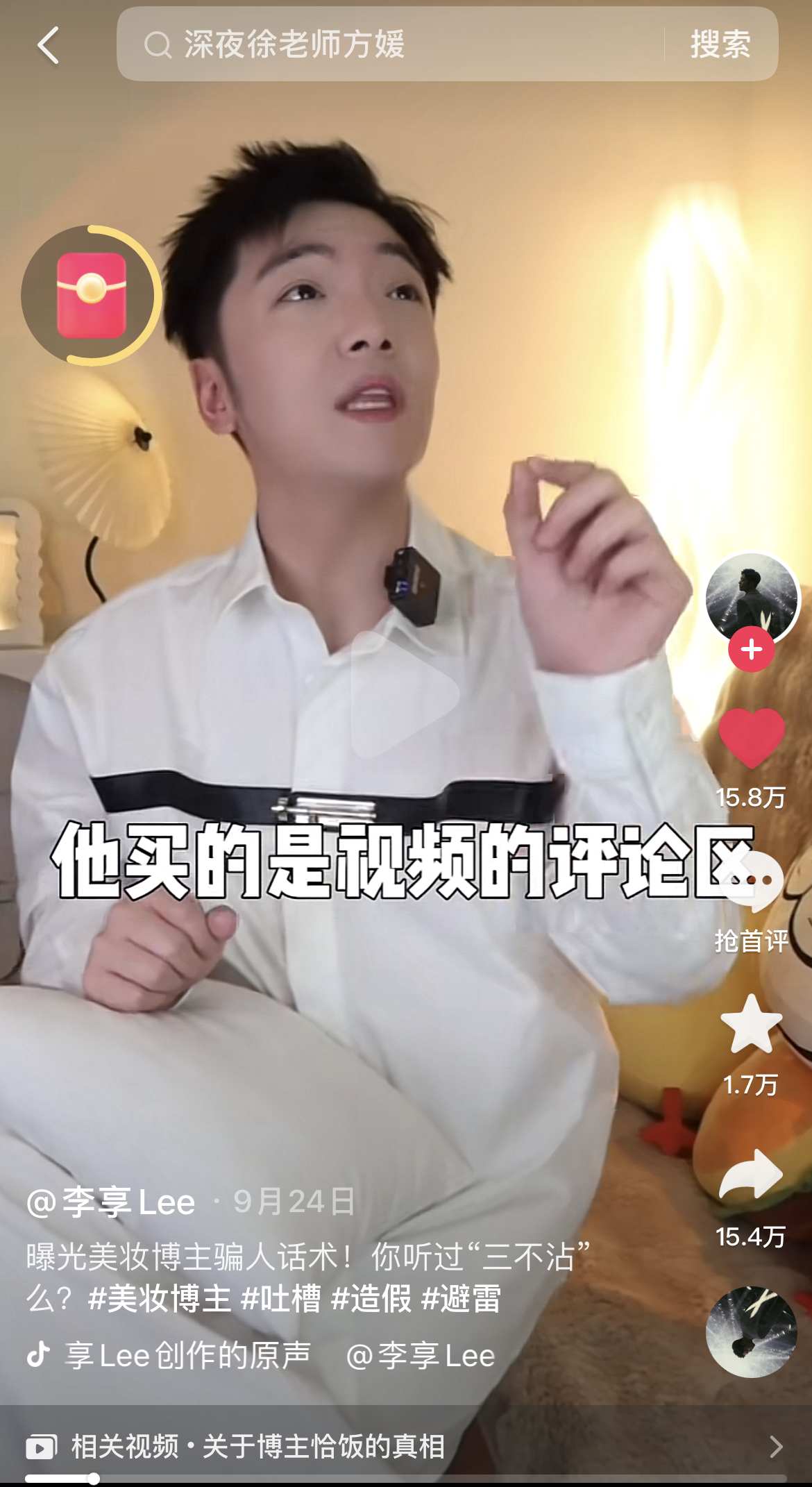The width and height of the screenshot is (812, 1487).
Task: Share the video with the arrow icon
Action: pyautogui.click(x=751, y=1175)
